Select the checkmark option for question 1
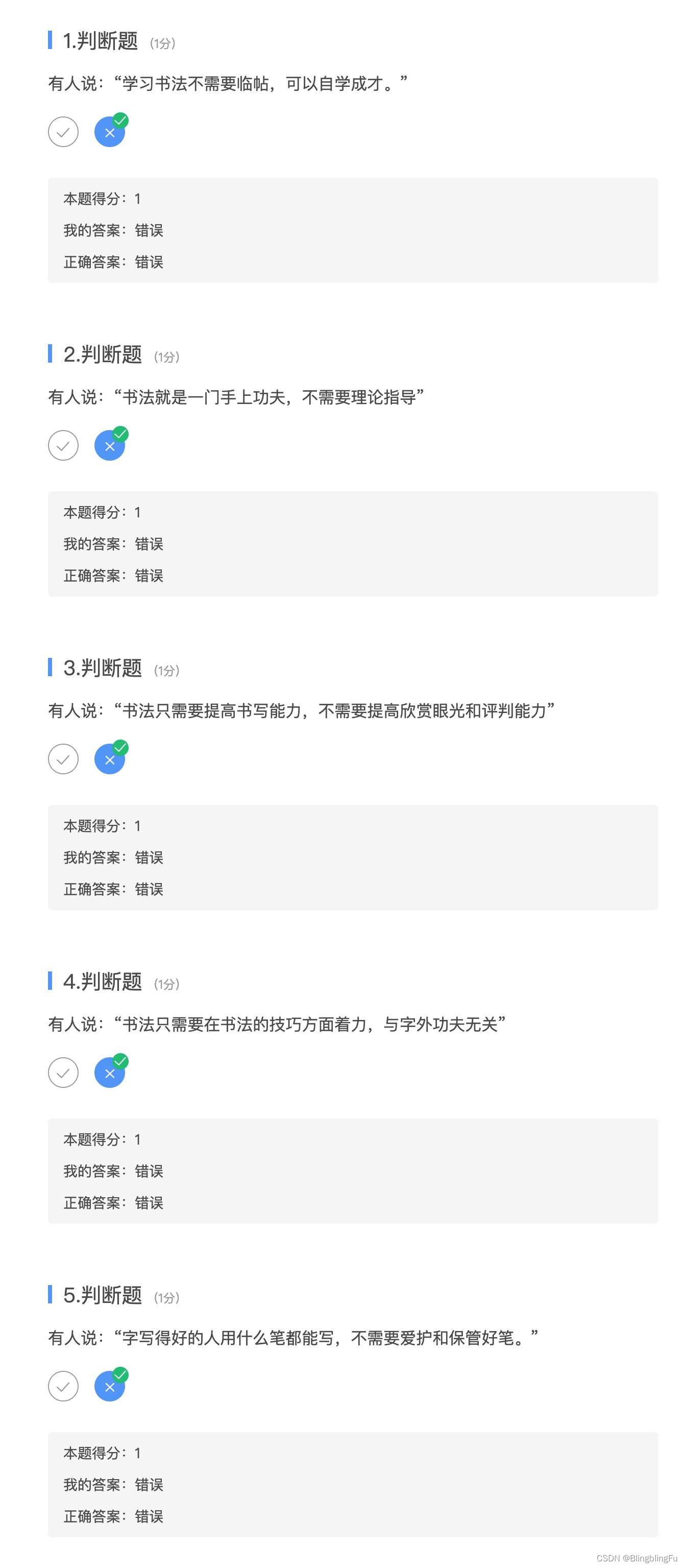The image size is (685, 1568). pyautogui.click(x=63, y=131)
